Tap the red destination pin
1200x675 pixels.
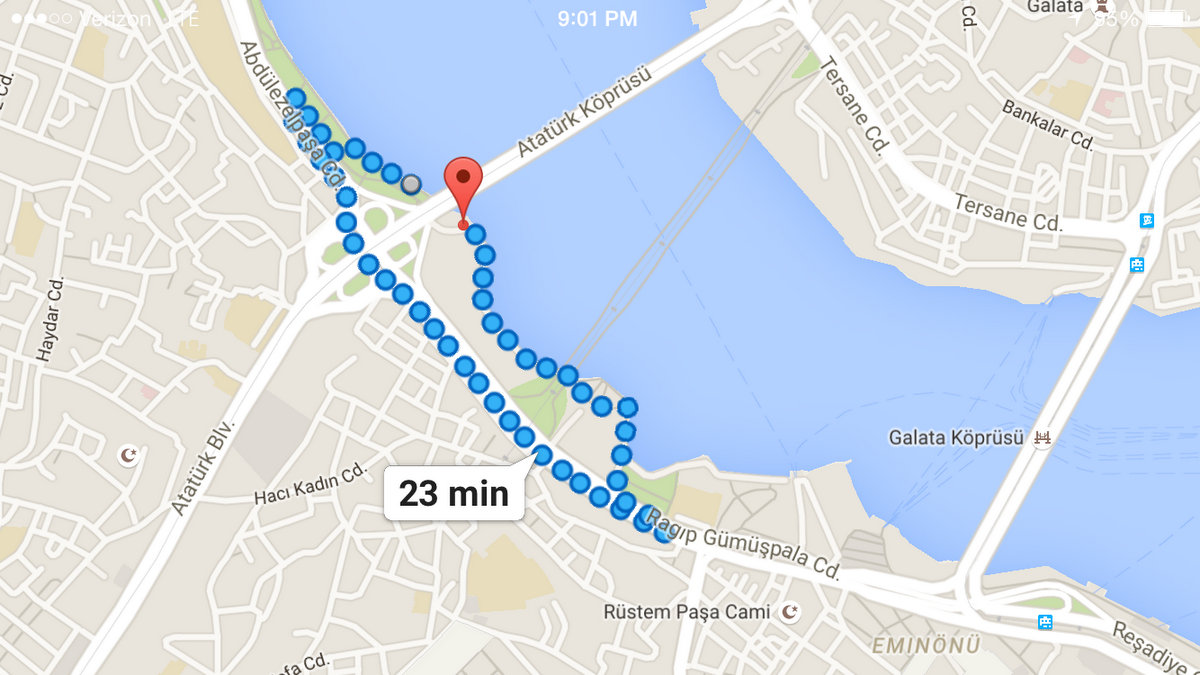[x=463, y=180]
